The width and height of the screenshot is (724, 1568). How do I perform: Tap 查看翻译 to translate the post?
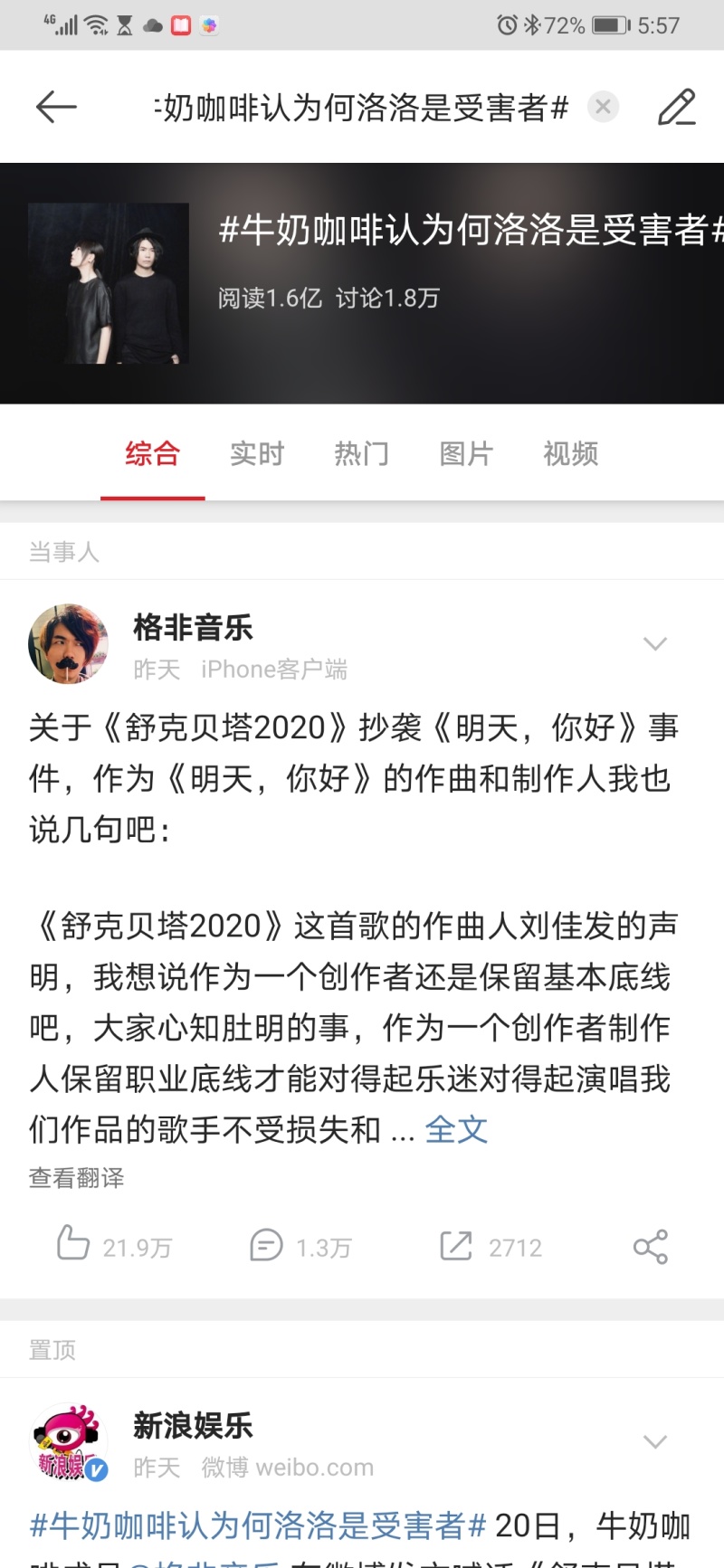[x=76, y=1178]
